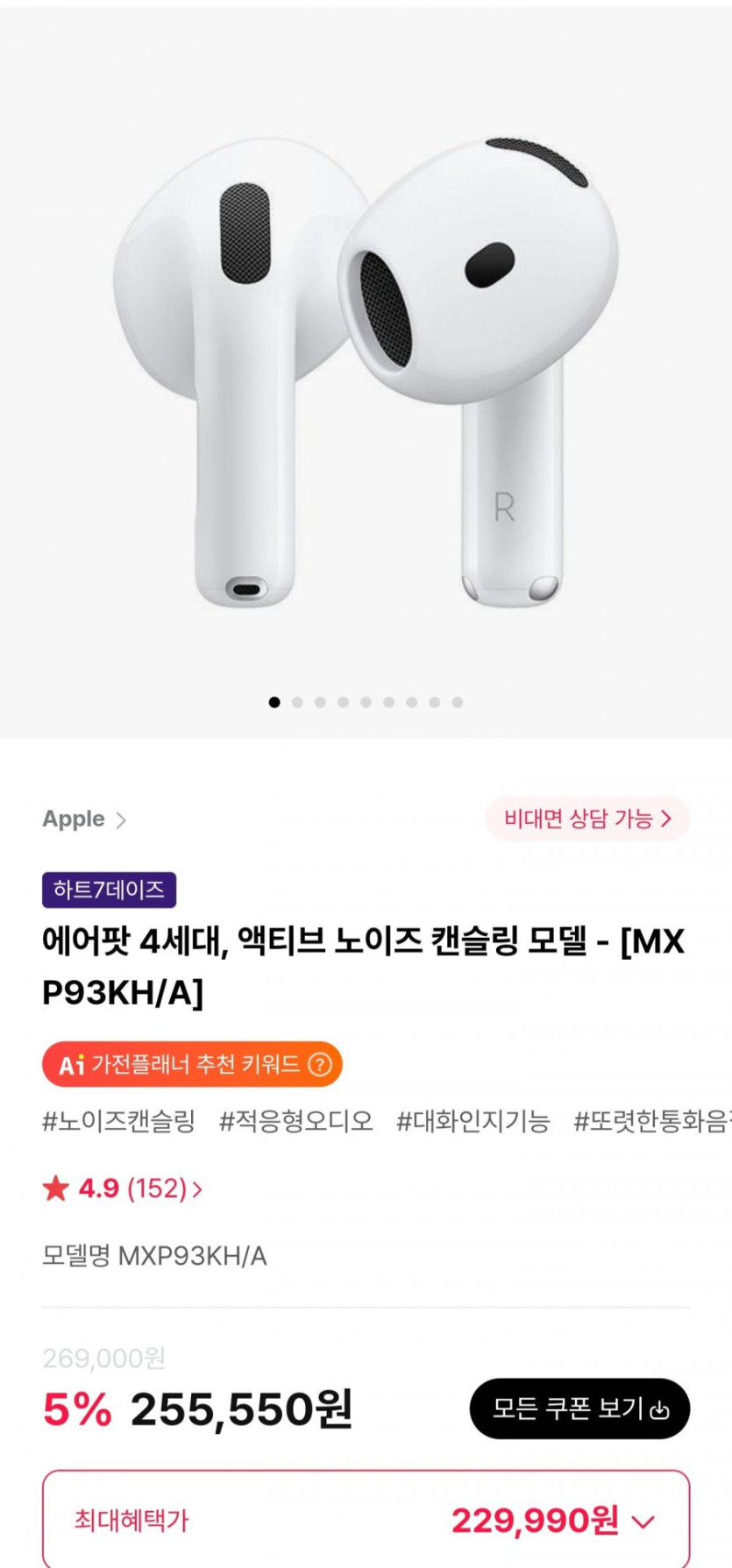Select the #적응형오디오 hashtag
732x1568 pixels.
click(x=295, y=1121)
